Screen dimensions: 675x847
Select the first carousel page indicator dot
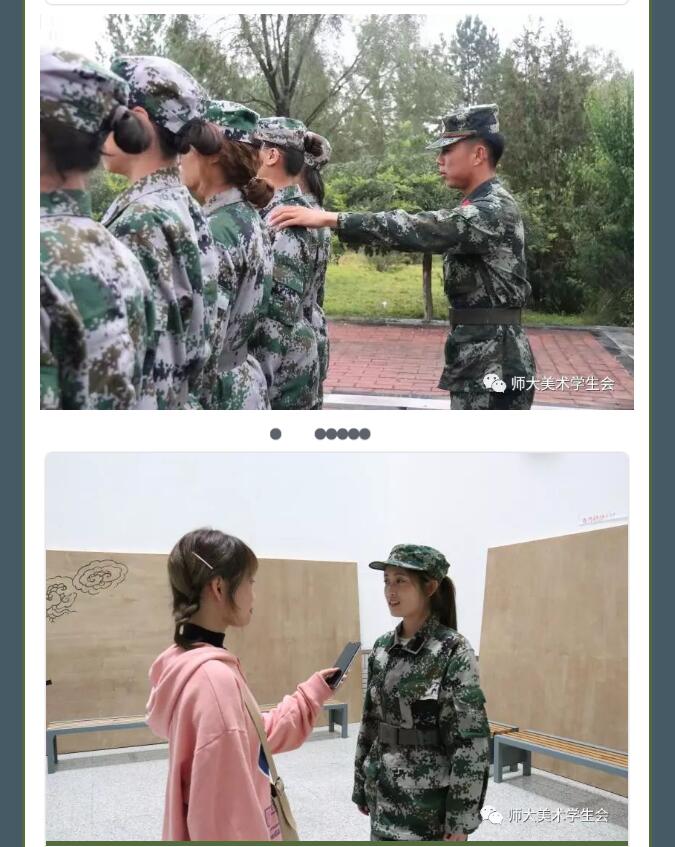pos(276,434)
